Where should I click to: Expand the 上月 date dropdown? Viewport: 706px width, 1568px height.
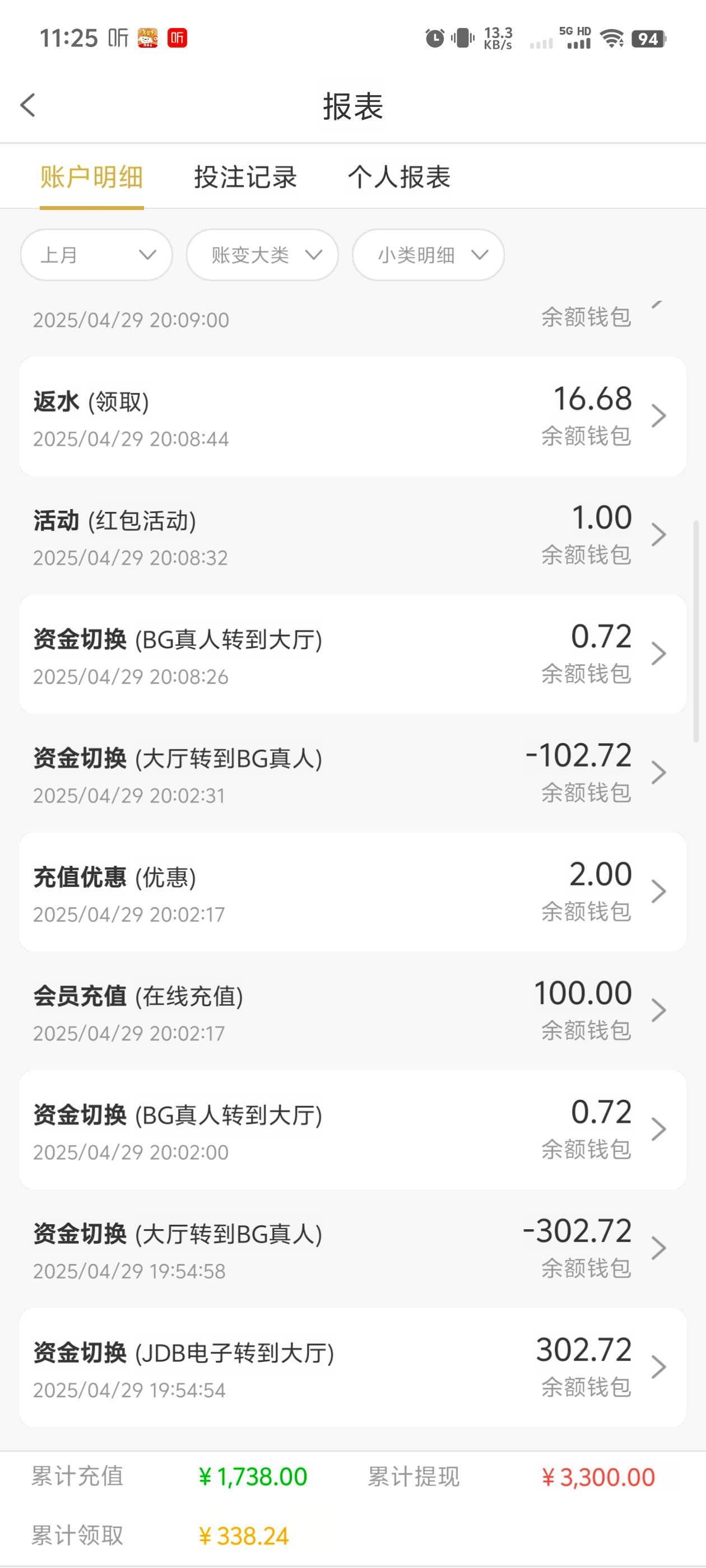96,255
